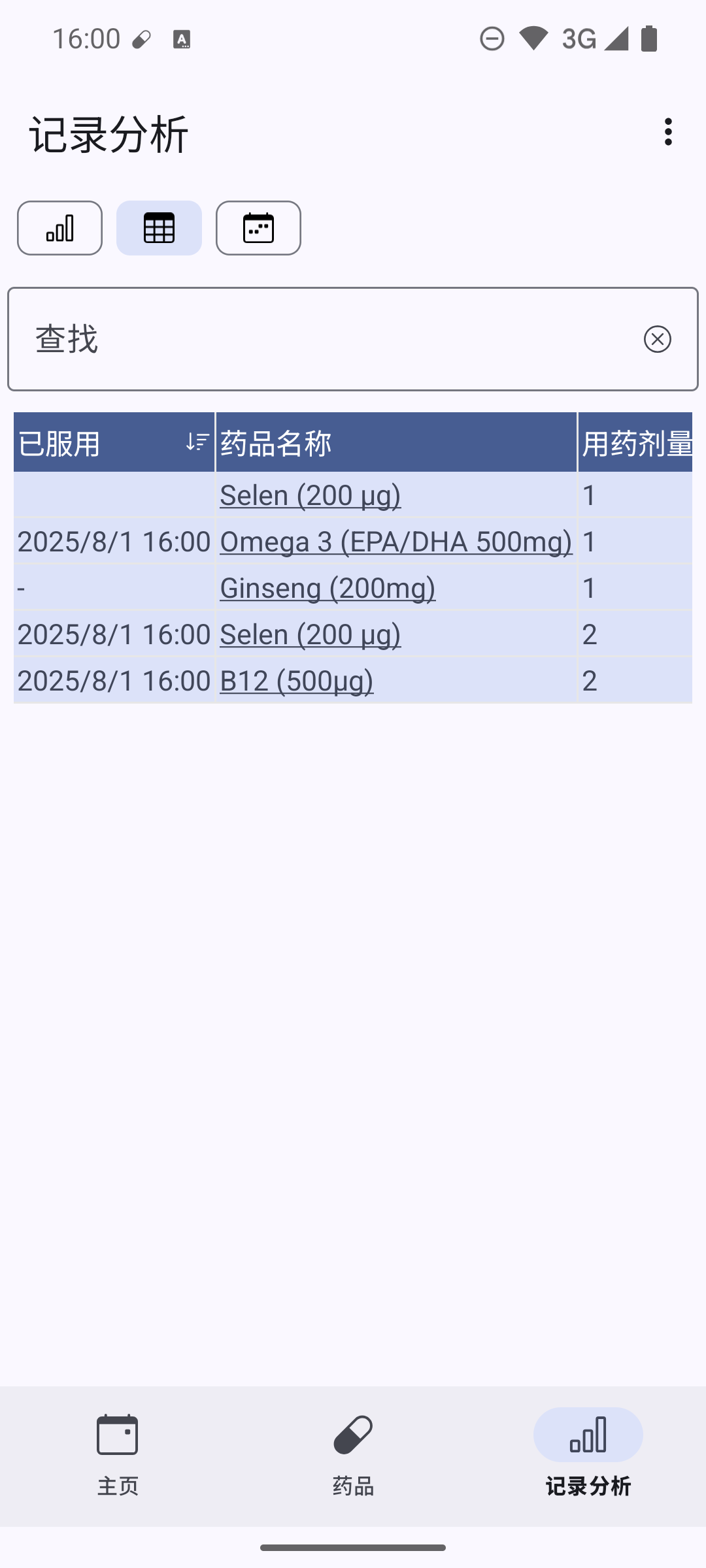Select the table view button
This screenshot has width=706, height=1568.
159,228
